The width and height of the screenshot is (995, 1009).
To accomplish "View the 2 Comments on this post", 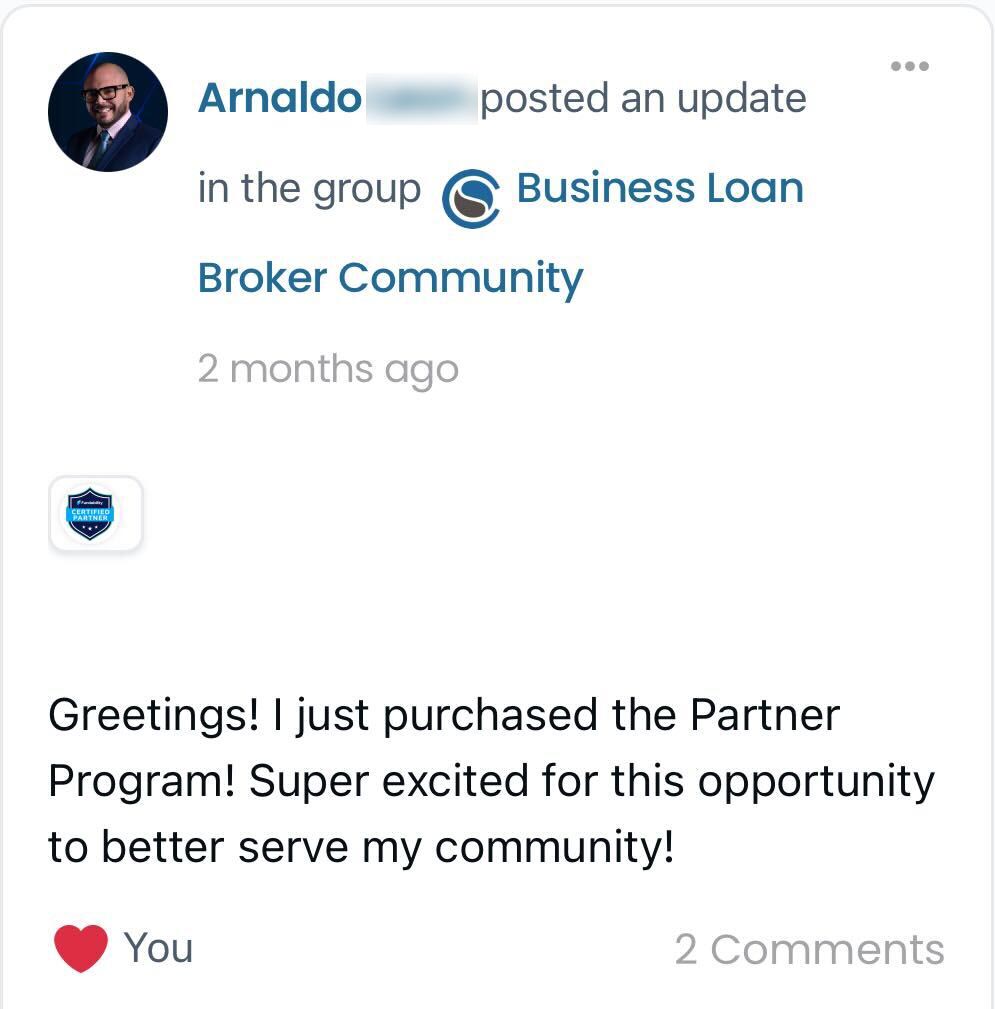I will tap(809, 949).
